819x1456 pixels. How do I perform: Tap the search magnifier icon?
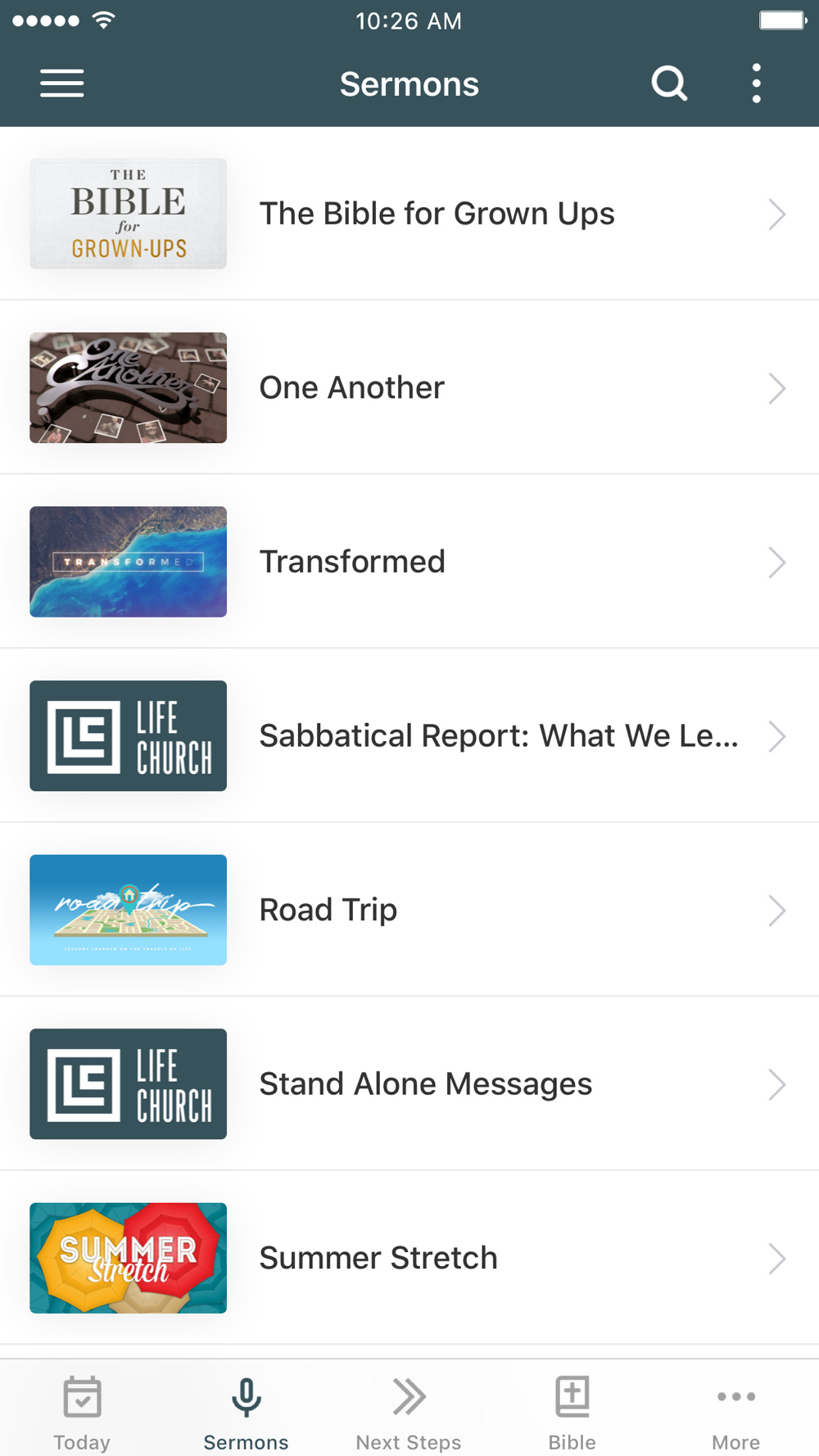[669, 84]
